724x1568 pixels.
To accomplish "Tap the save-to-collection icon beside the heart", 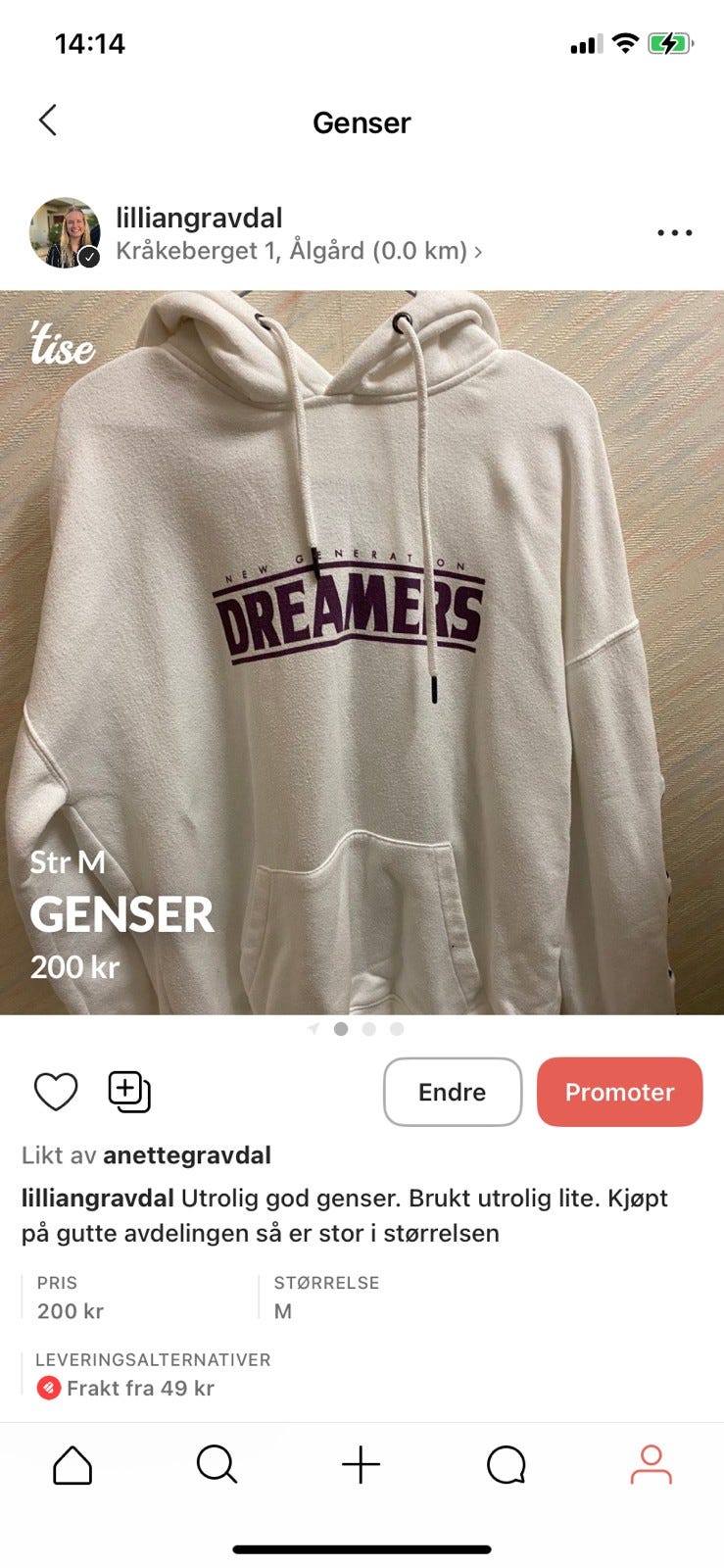I will tap(128, 1091).
